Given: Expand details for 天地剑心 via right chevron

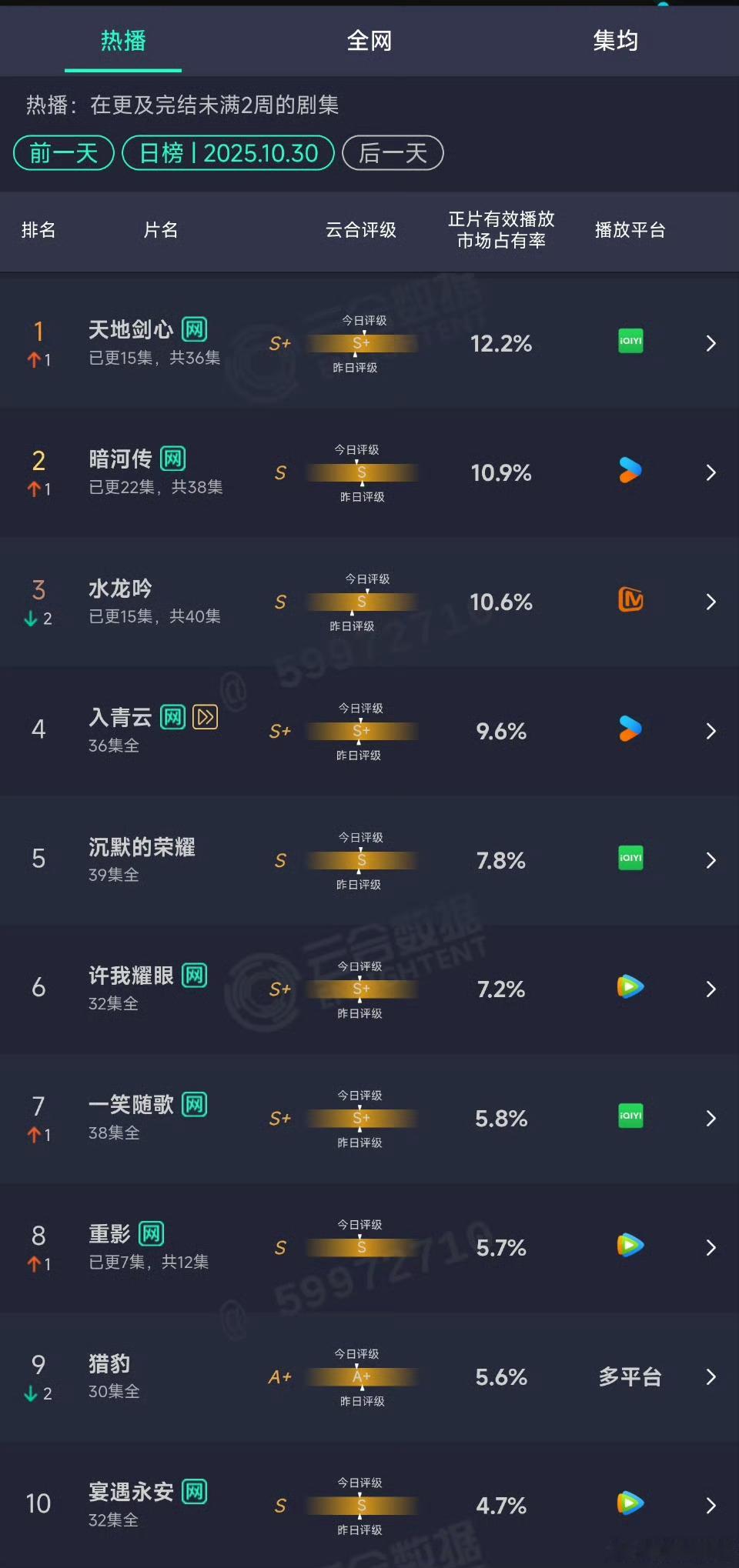Looking at the screenshot, I should [711, 344].
